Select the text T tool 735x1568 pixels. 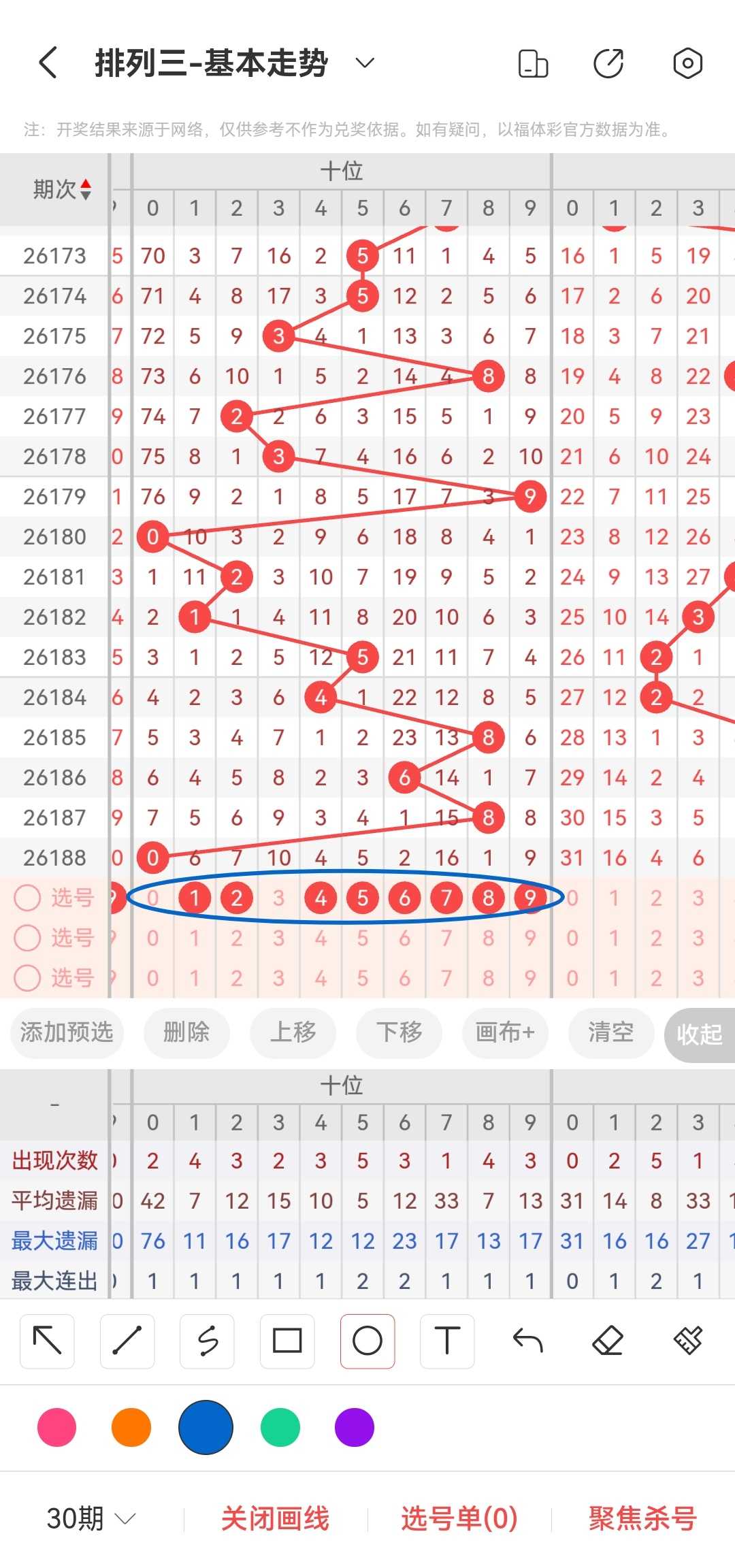click(447, 1341)
